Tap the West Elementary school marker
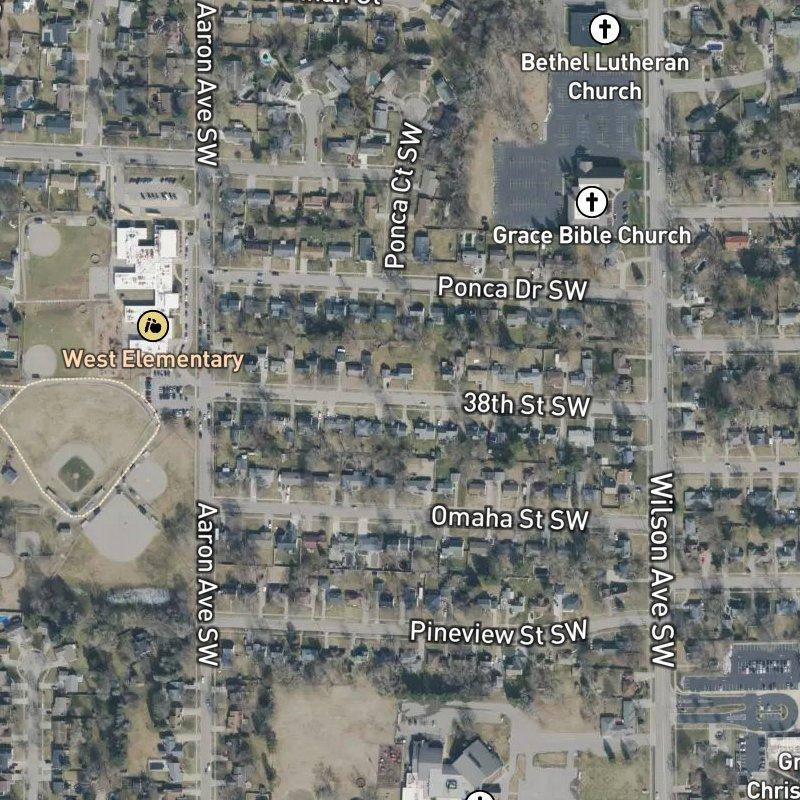This screenshot has height=800, width=800. click(x=153, y=325)
